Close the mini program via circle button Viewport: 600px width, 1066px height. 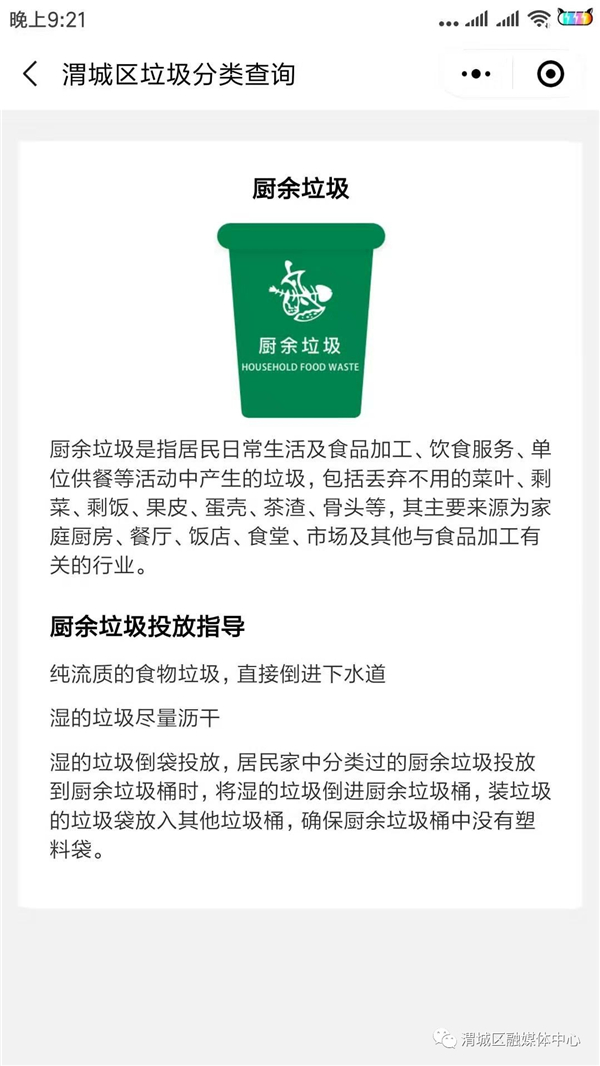point(550,73)
